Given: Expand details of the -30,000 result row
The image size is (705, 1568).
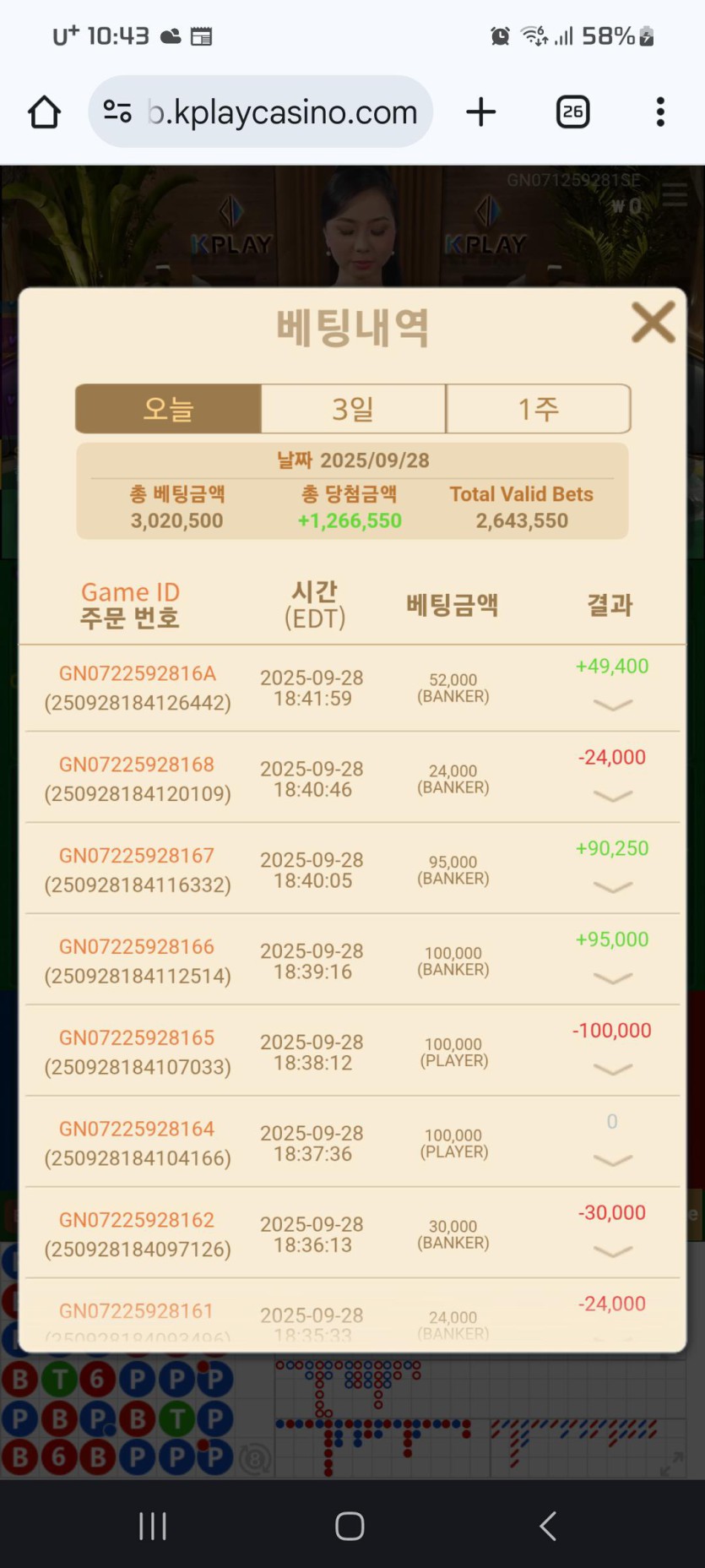Looking at the screenshot, I should [x=611, y=1251].
